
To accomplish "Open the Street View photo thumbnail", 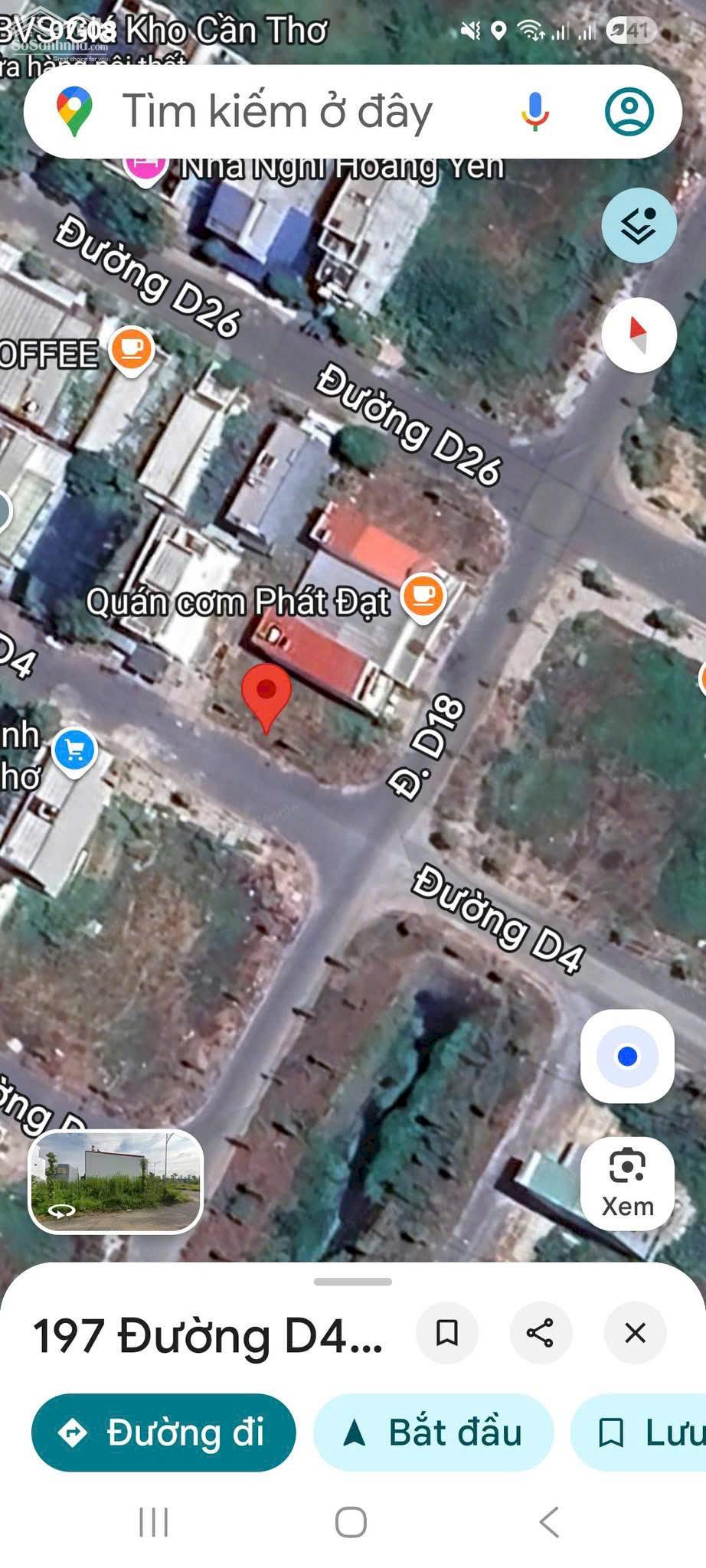I will 116,1182.
